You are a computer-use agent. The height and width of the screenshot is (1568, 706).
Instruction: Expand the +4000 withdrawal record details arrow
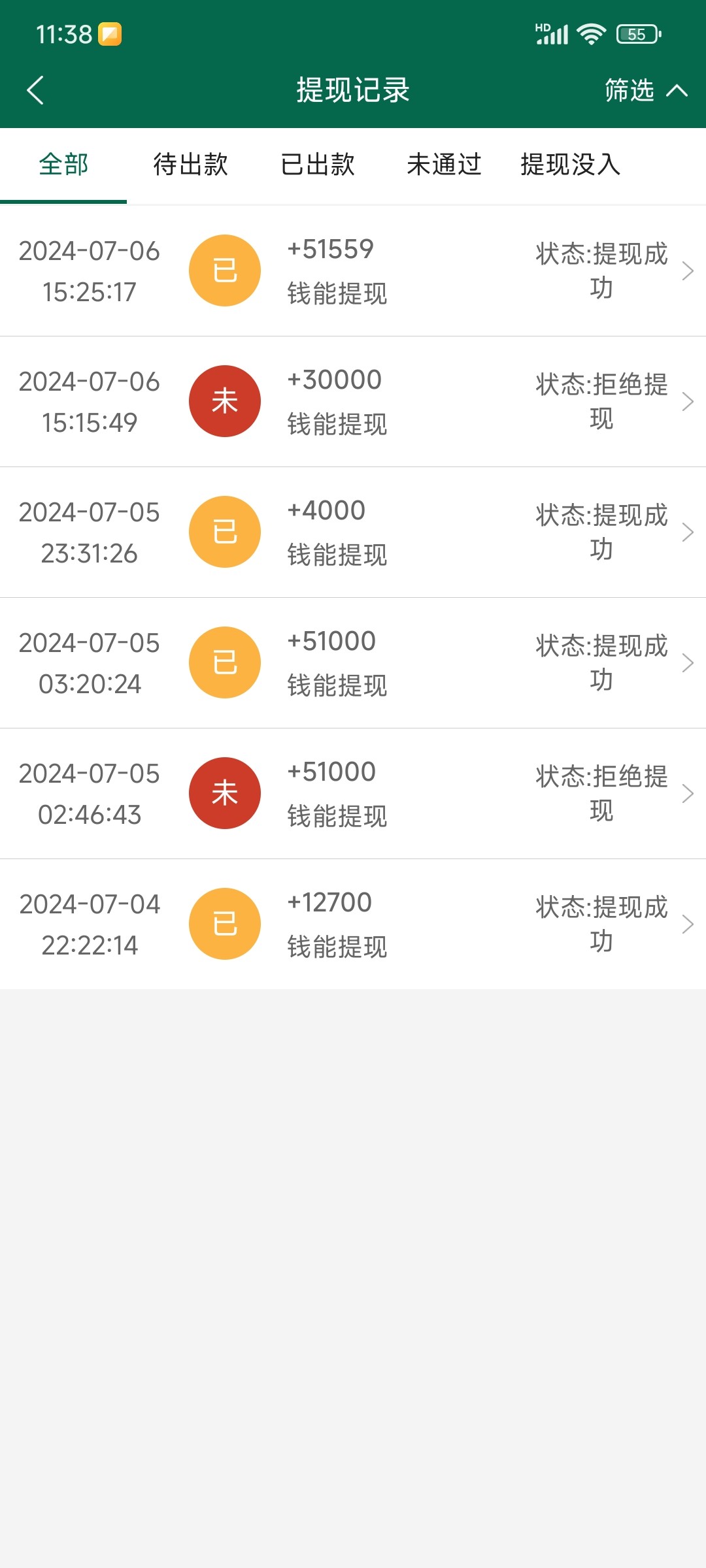(688, 532)
